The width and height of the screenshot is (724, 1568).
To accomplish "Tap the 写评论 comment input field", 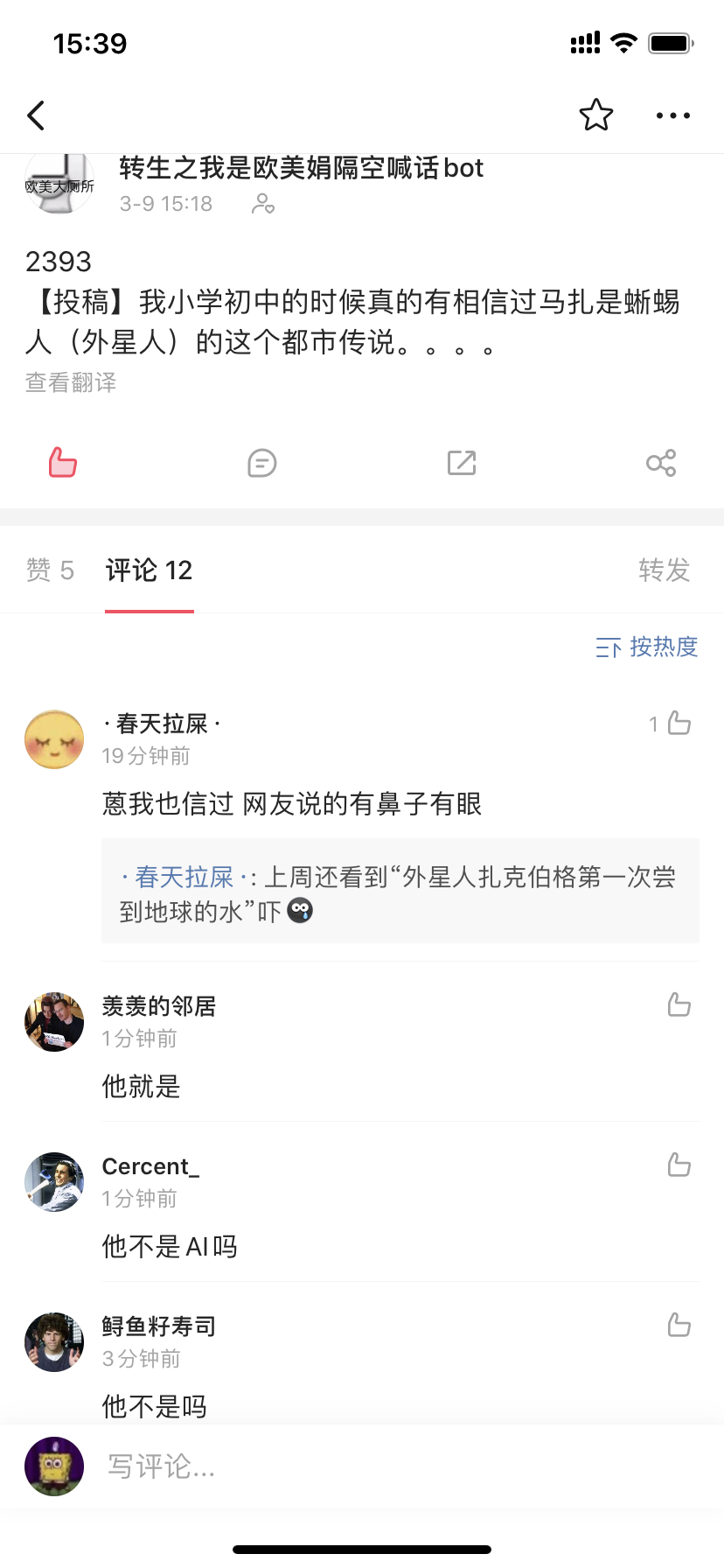I will [350, 1466].
